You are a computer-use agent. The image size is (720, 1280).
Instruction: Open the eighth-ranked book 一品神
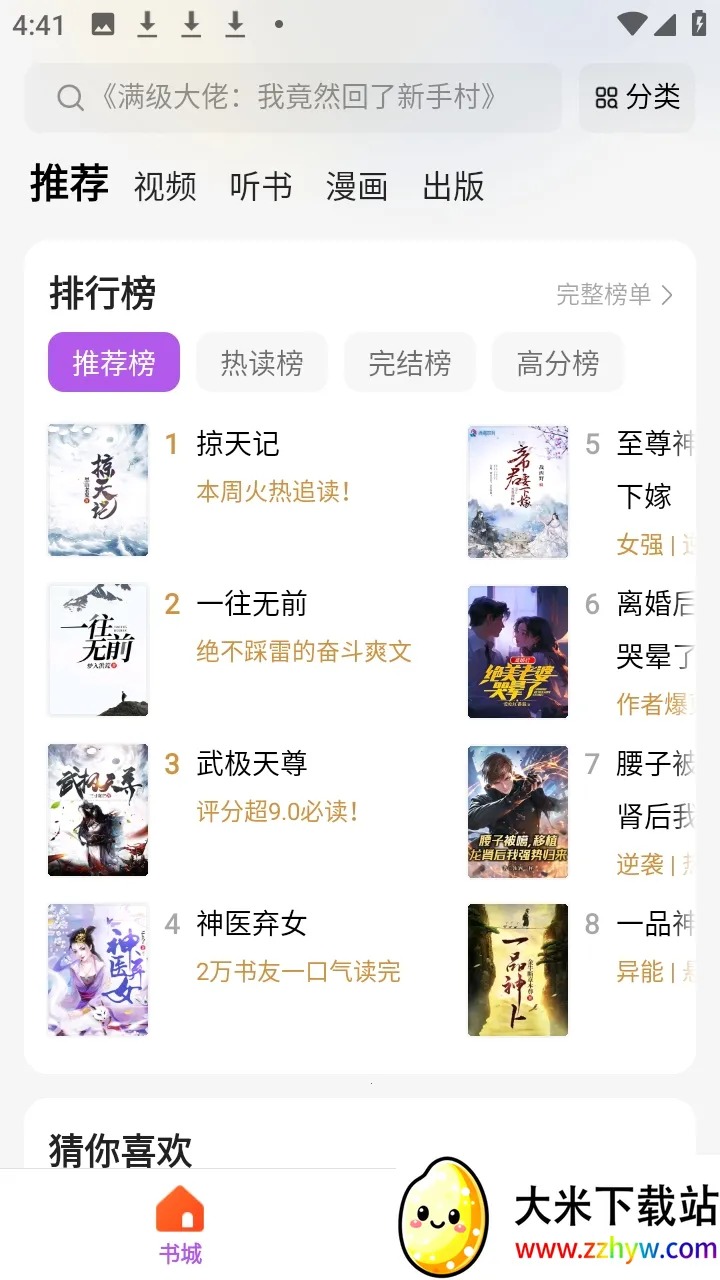point(654,925)
